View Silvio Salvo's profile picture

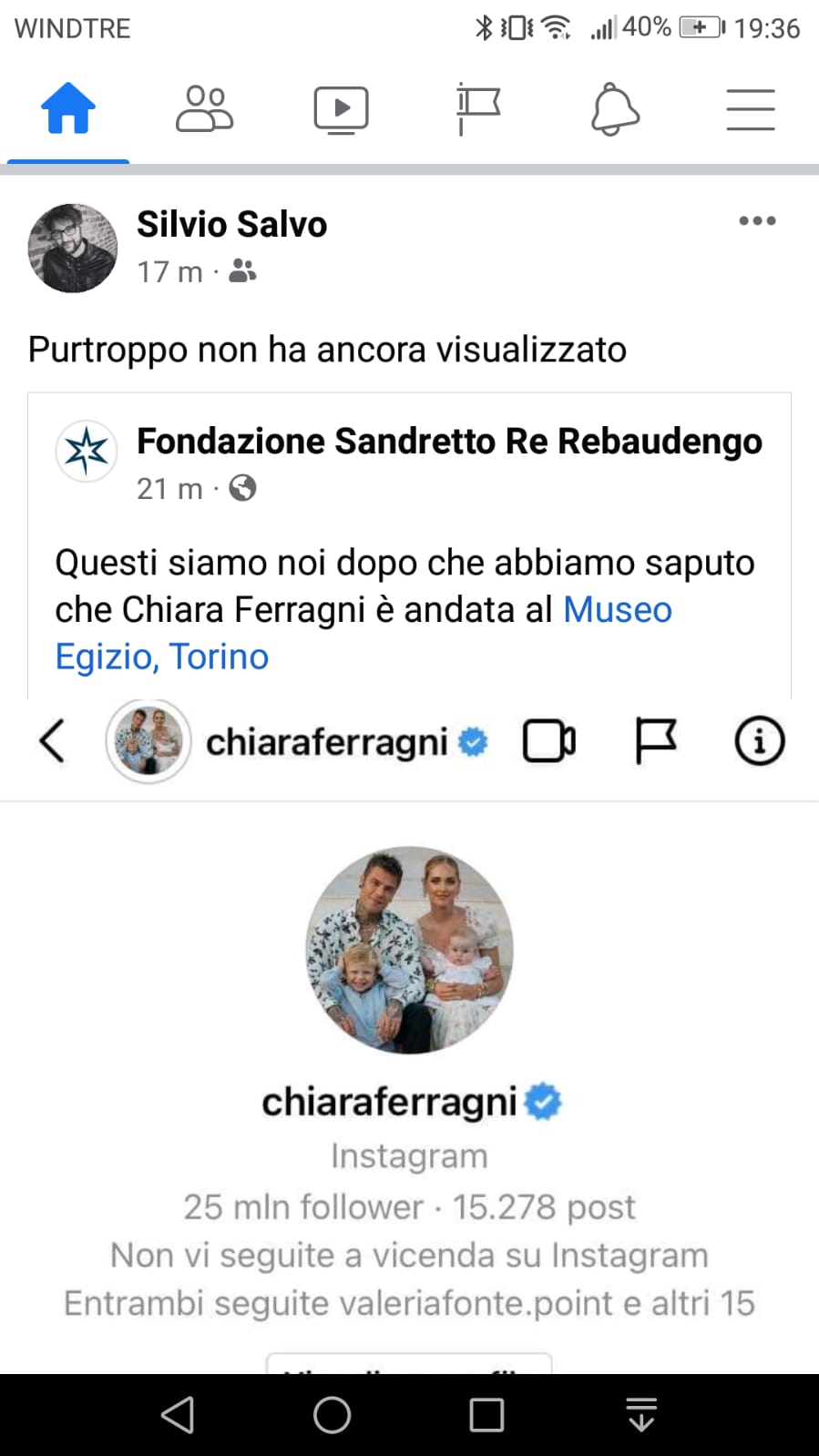73,248
